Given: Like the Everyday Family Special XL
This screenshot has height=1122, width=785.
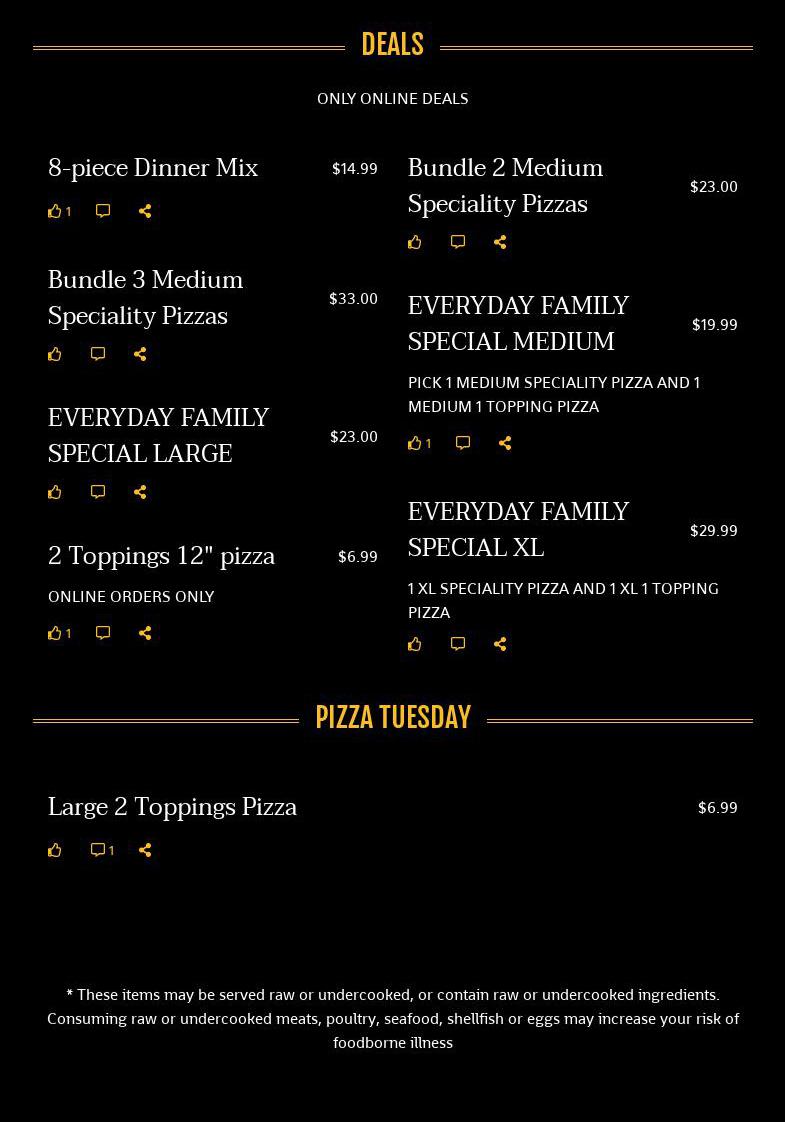Looking at the screenshot, I should (x=415, y=644).
